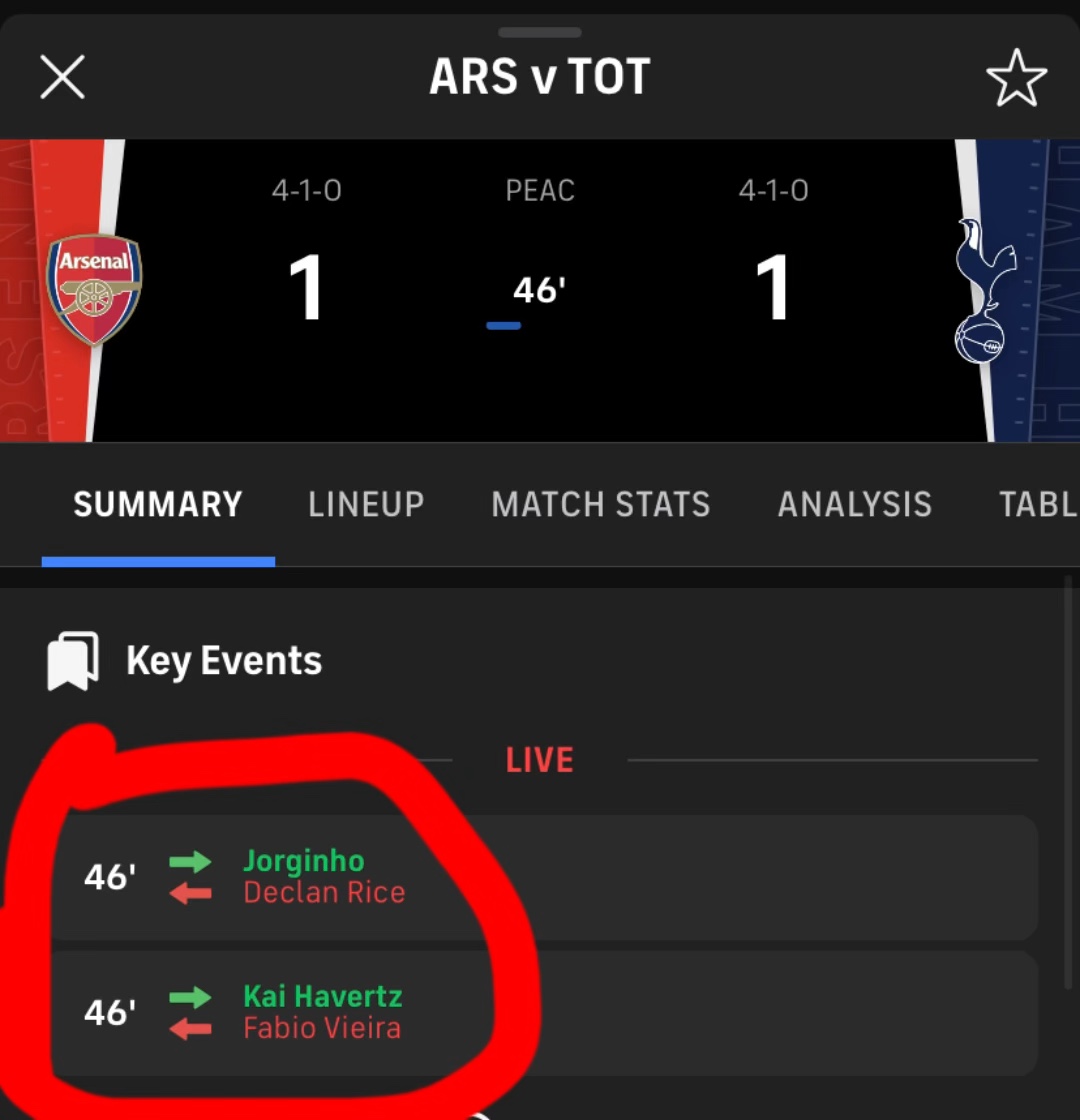Open the Jorginho for Declan Rice substitution
The height and width of the screenshot is (1120, 1080).
(544, 878)
